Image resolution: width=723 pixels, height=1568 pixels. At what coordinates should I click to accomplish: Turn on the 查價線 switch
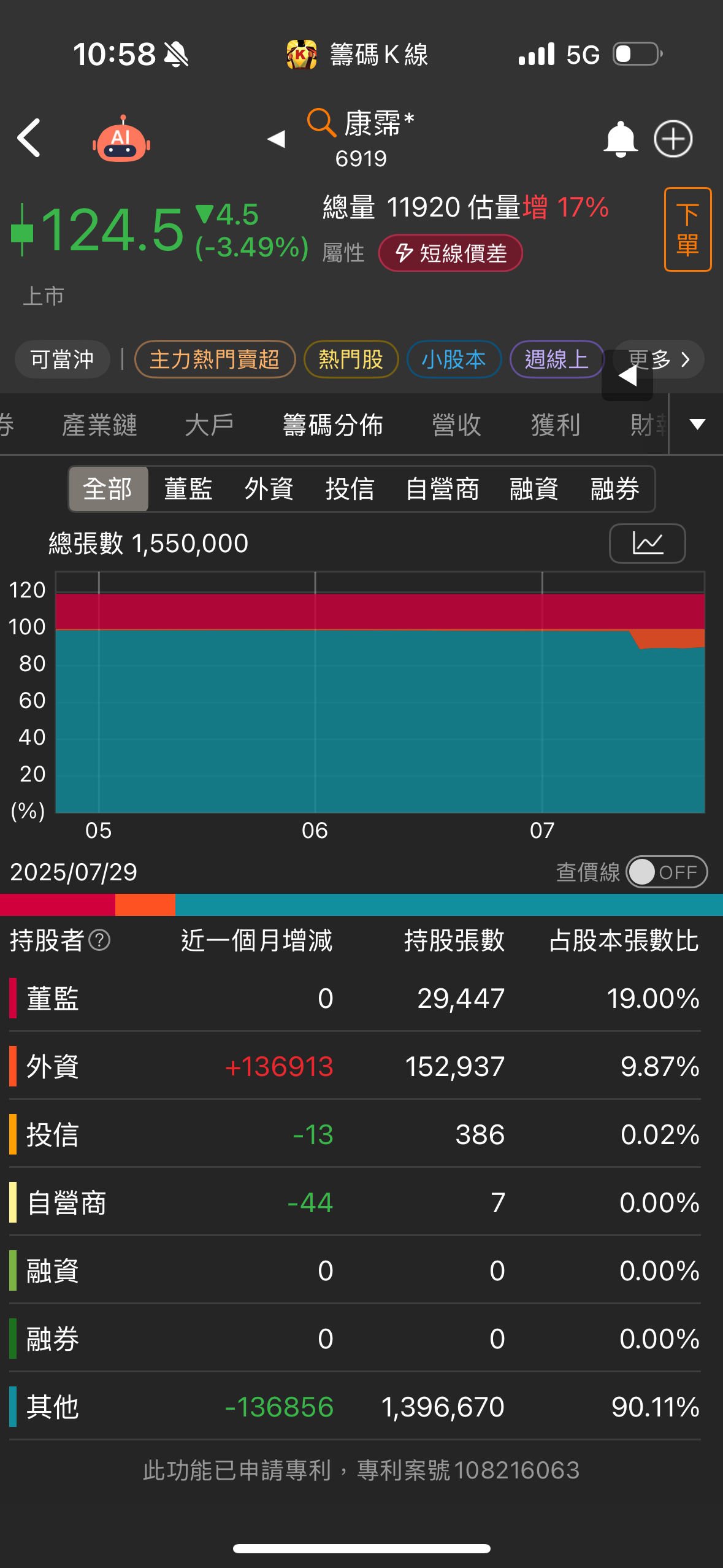[x=666, y=872]
